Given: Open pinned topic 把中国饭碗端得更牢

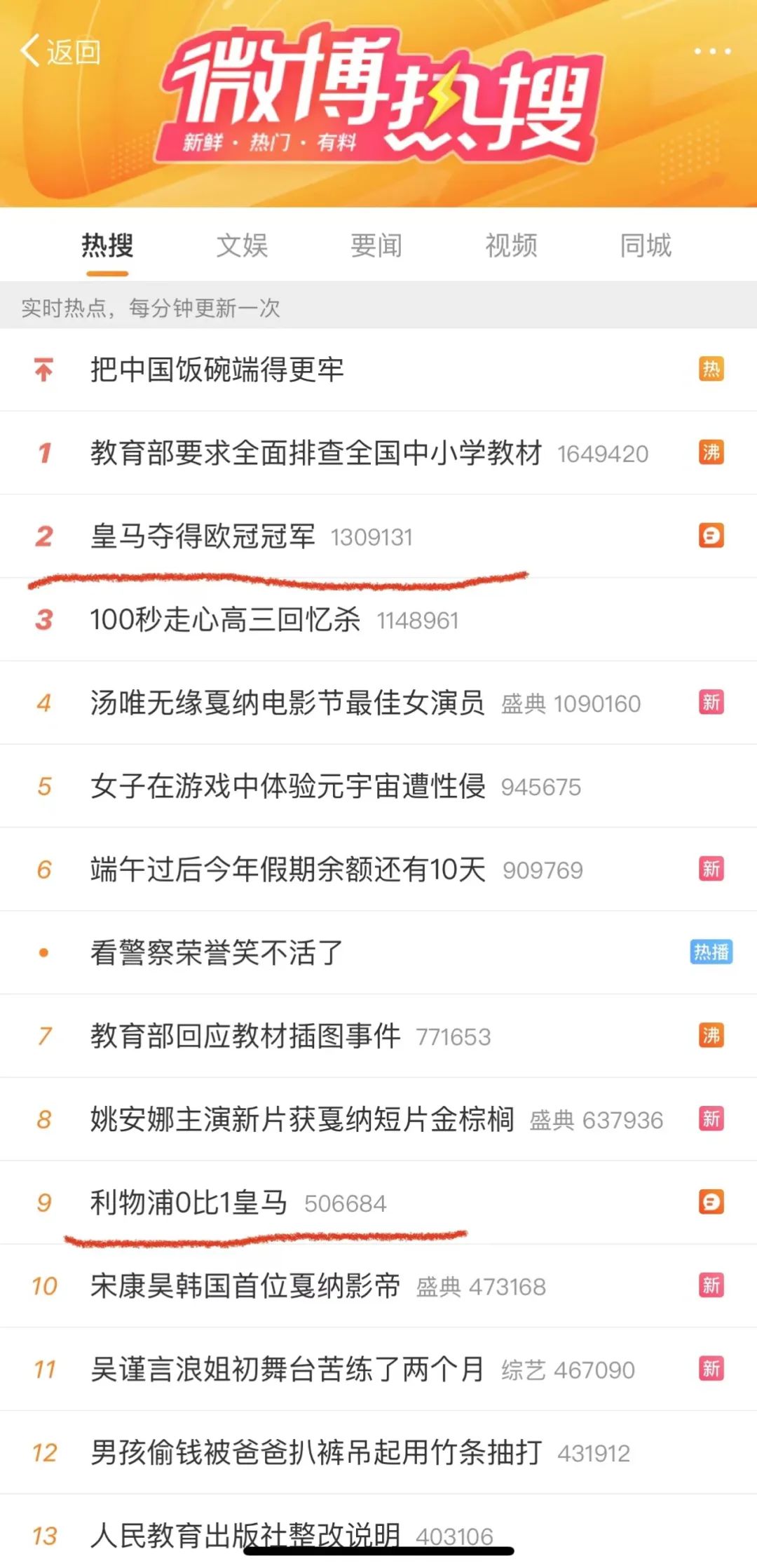Looking at the screenshot, I should [217, 370].
